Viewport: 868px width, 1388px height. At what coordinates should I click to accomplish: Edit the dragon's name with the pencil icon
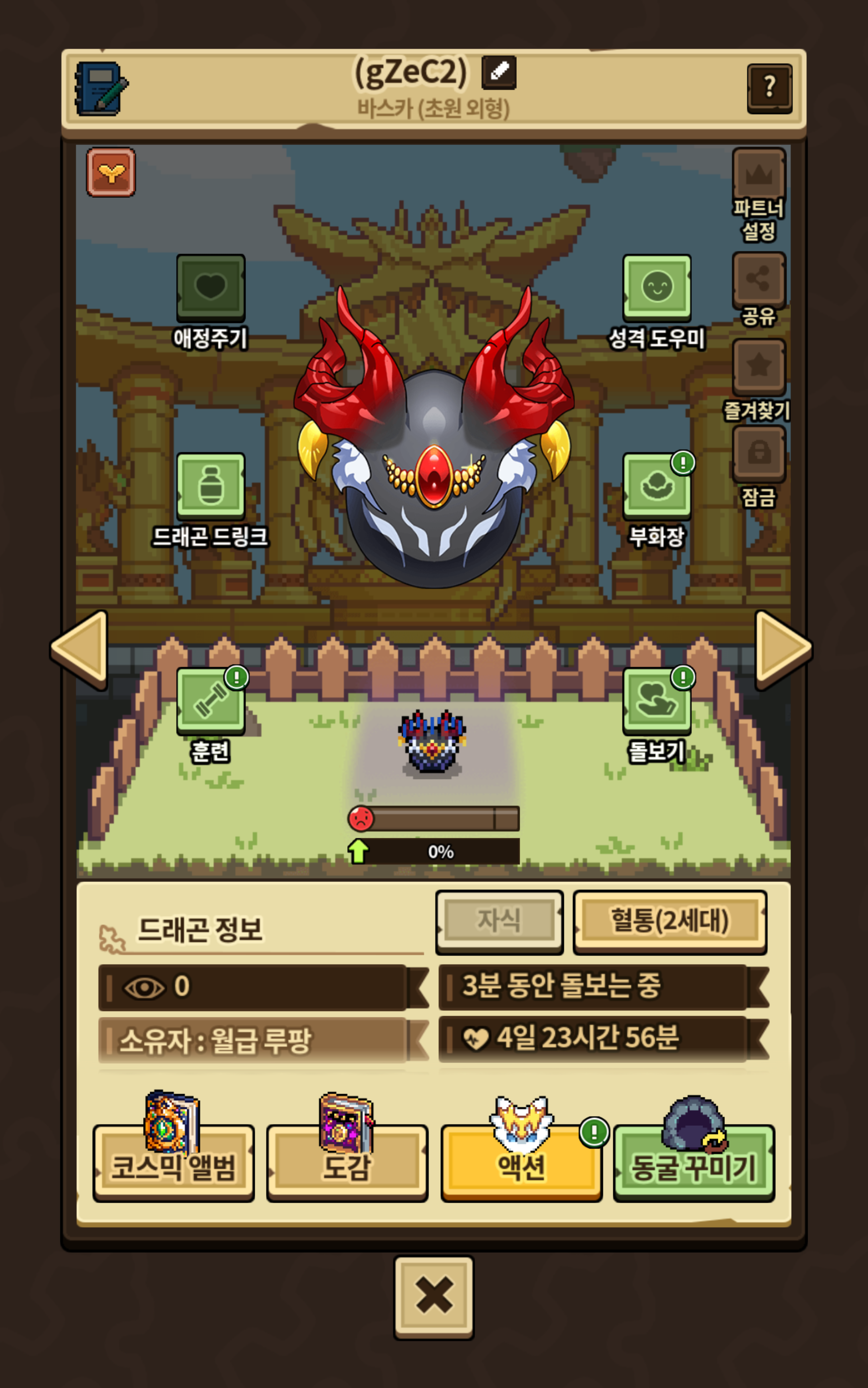click(498, 72)
